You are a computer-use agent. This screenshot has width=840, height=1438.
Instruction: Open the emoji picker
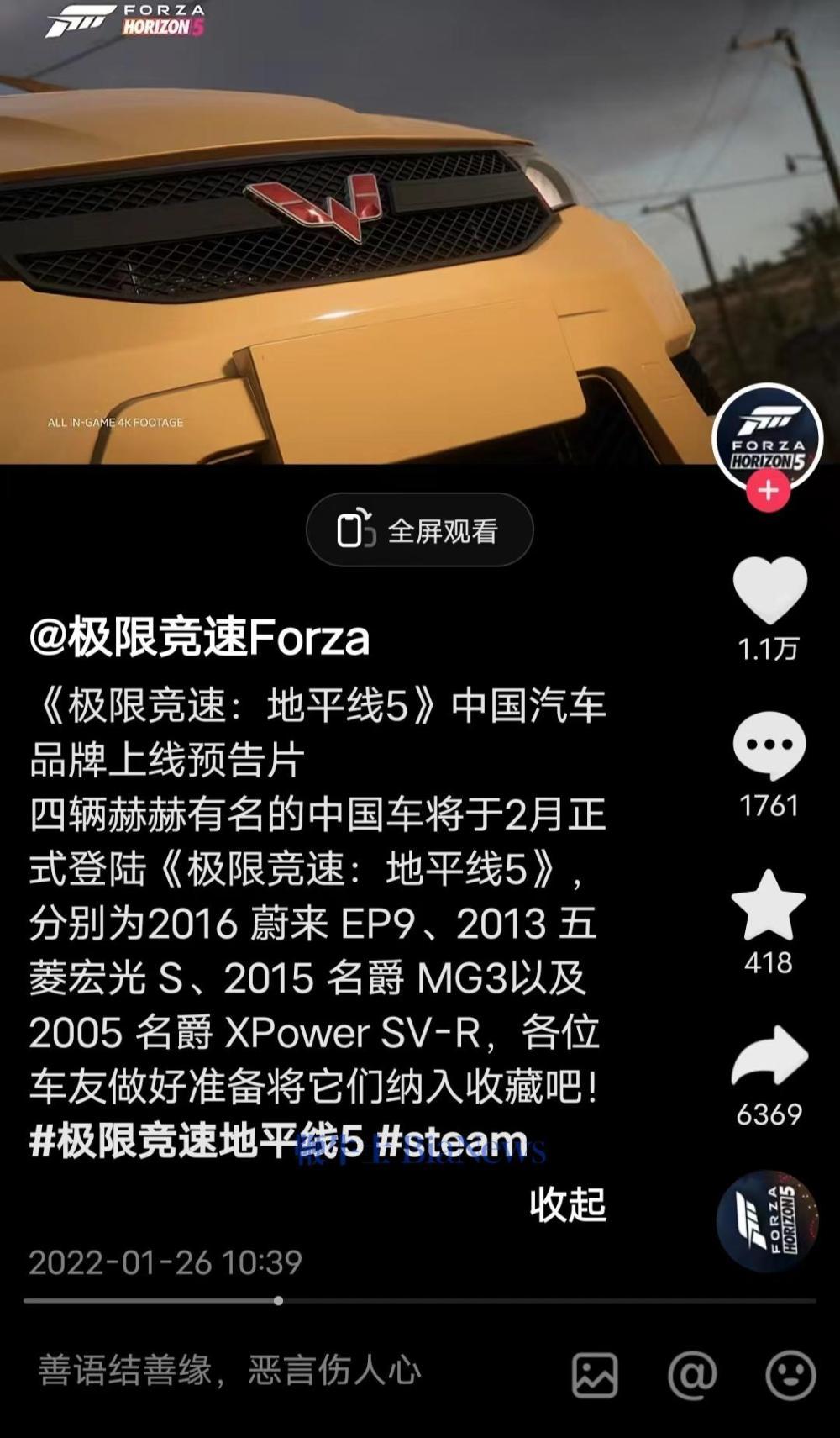coord(790,1375)
